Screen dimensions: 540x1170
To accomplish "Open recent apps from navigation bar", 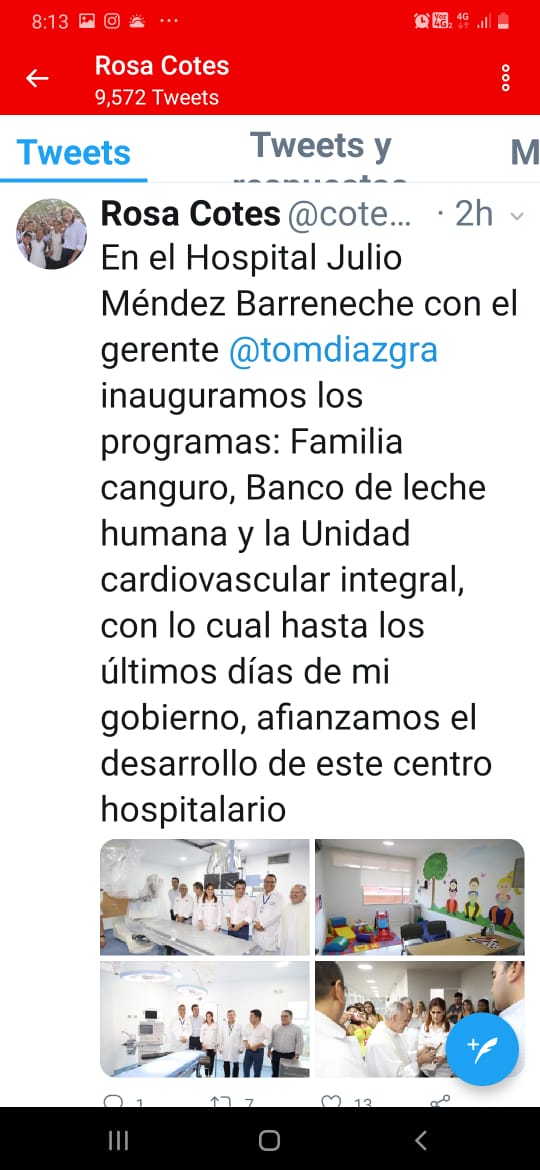I will [119, 1140].
